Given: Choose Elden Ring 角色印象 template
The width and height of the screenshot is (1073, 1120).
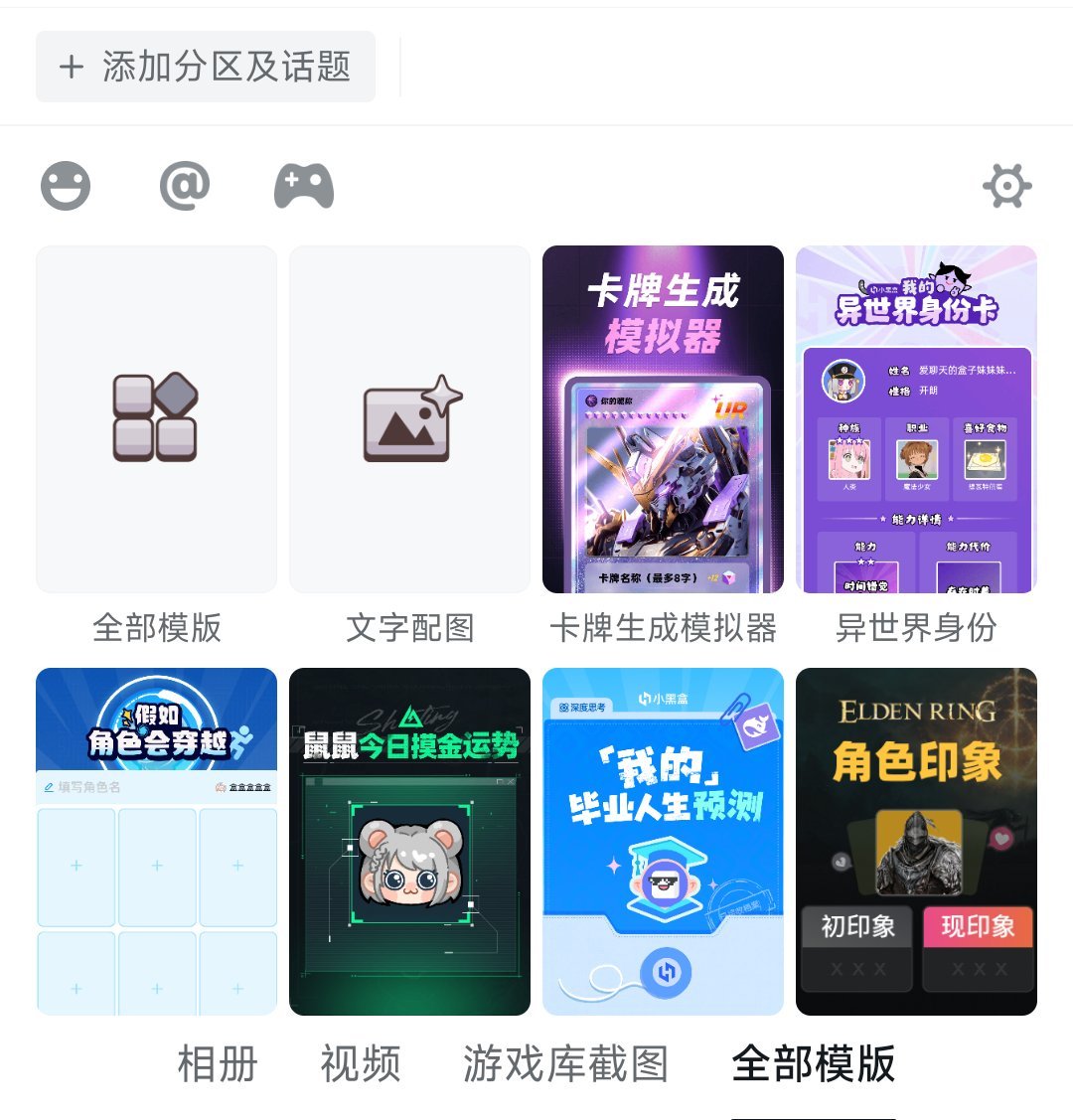Looking at the screenshot, I should (x=916, y=841).
